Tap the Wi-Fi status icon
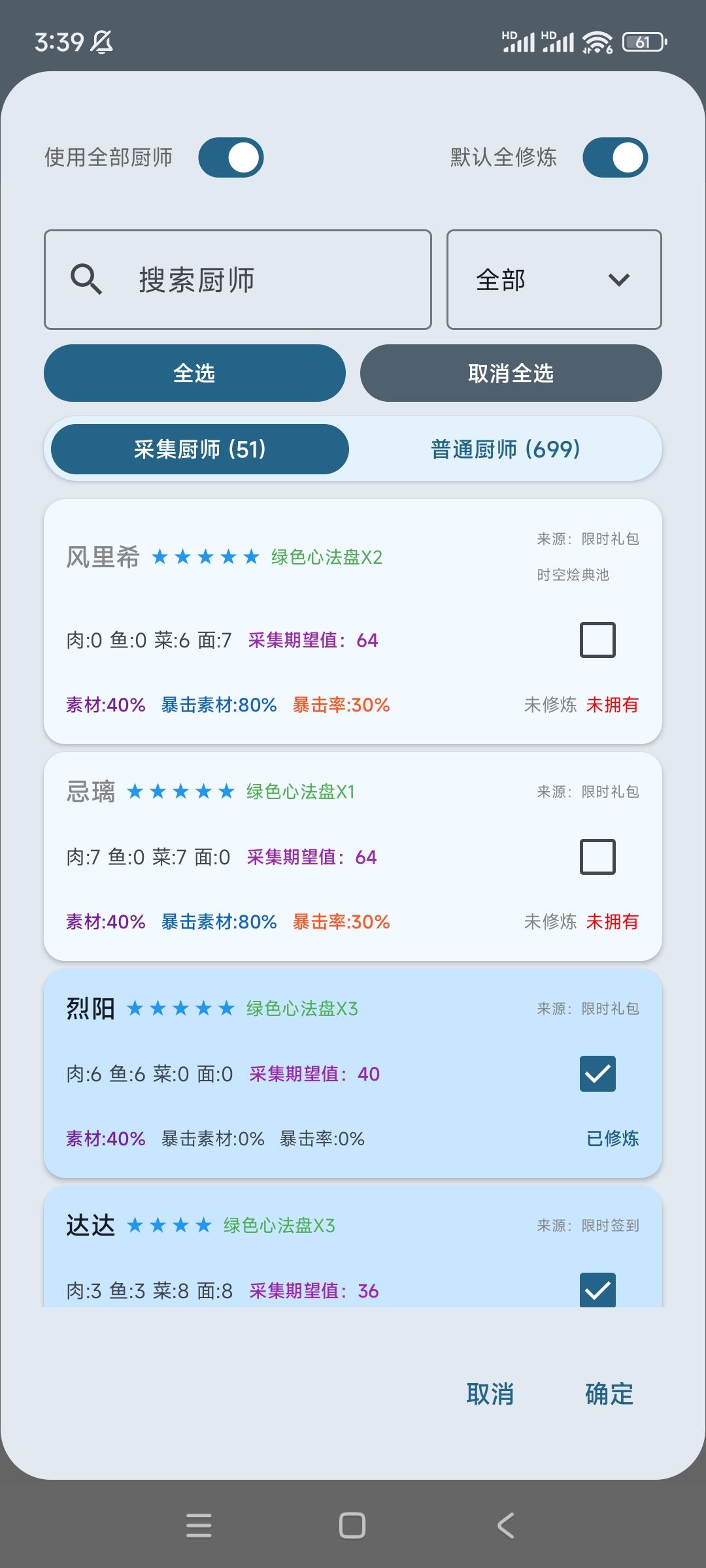Viewport: 706px width, 1568px height. pos(596,41)
